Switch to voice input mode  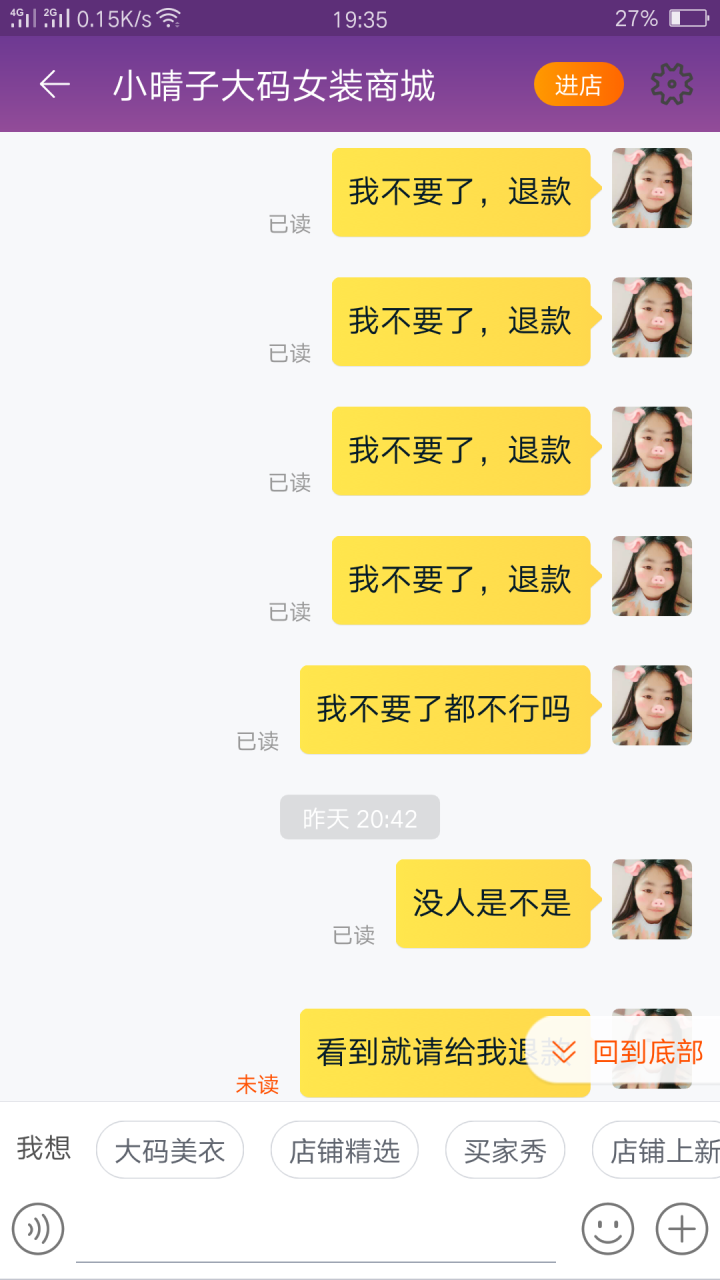pos(38,1228)
